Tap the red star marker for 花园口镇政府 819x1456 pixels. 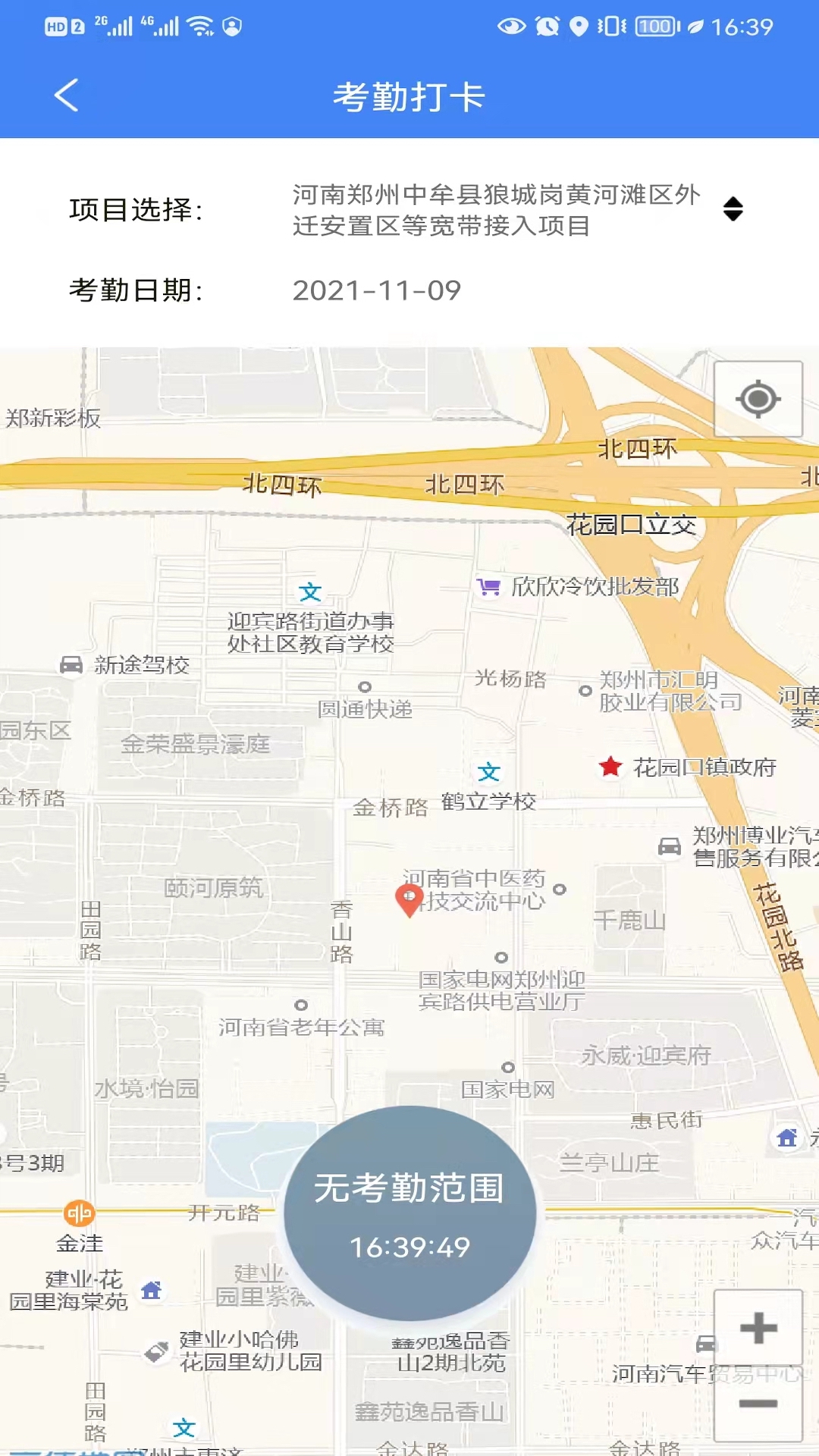pyautogui.click(x=611, y=767)
